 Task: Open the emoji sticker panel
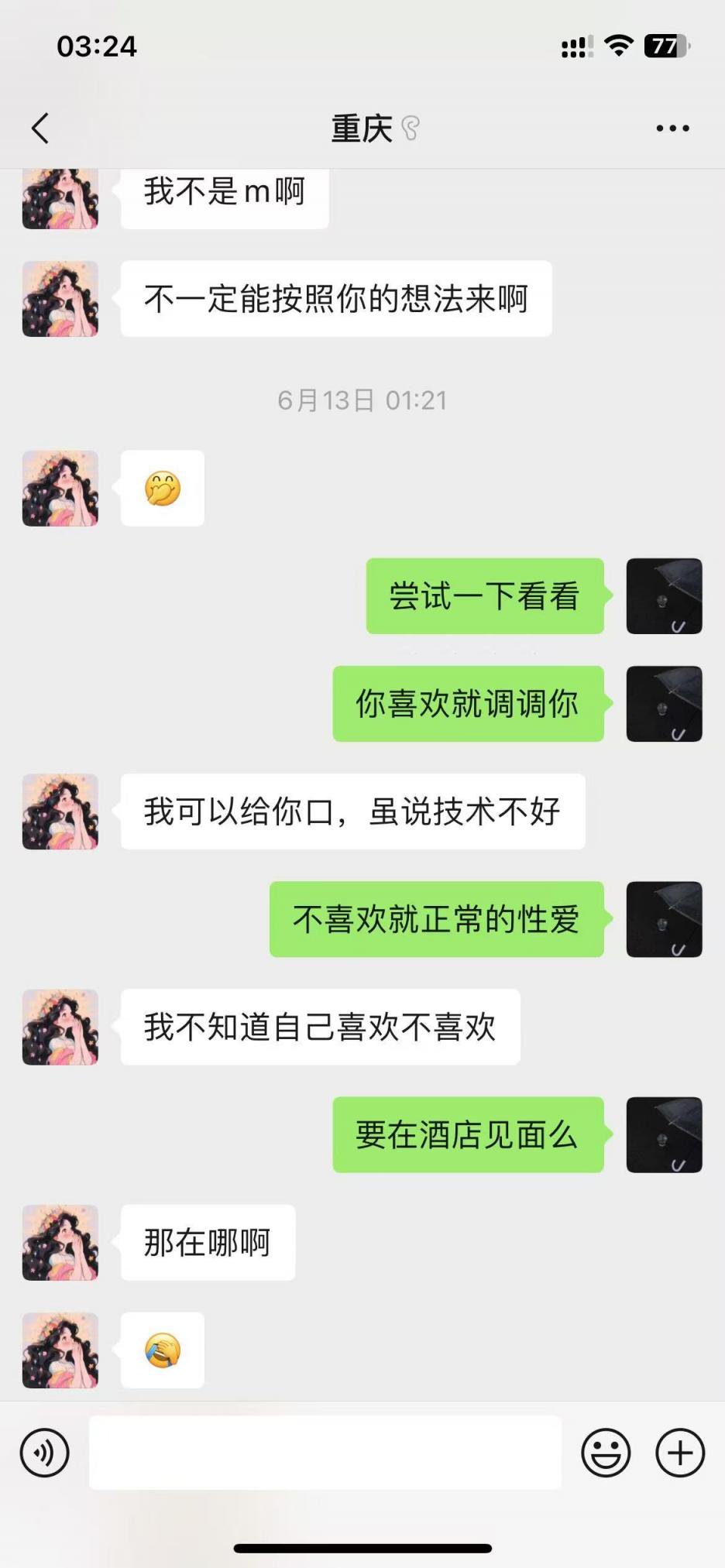tap(606, 1453)
